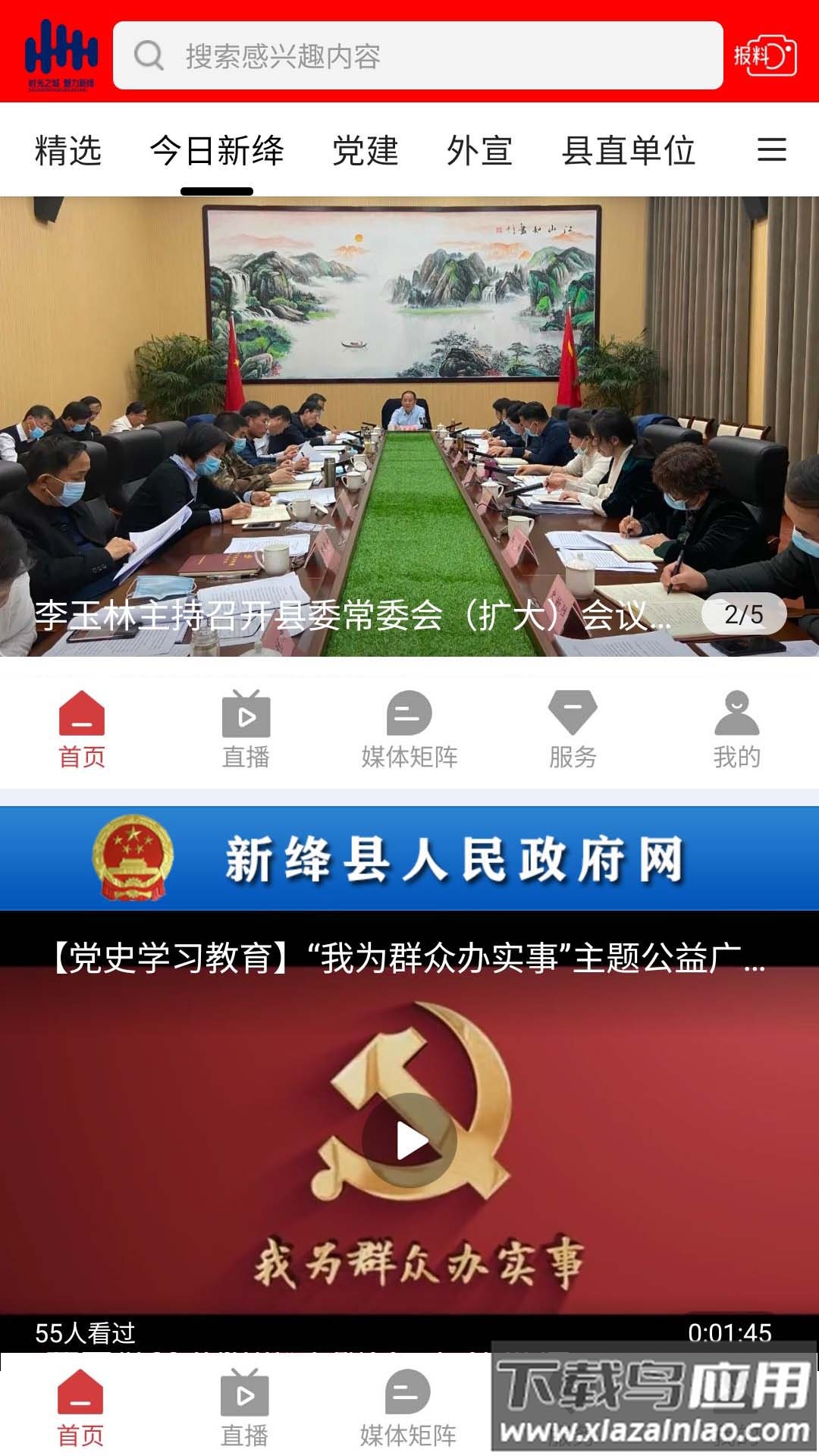Expand the bottom 直播 tab in footer bar
The height and width of the screenshot is (1456, 819).
(x=243, y=1407)
